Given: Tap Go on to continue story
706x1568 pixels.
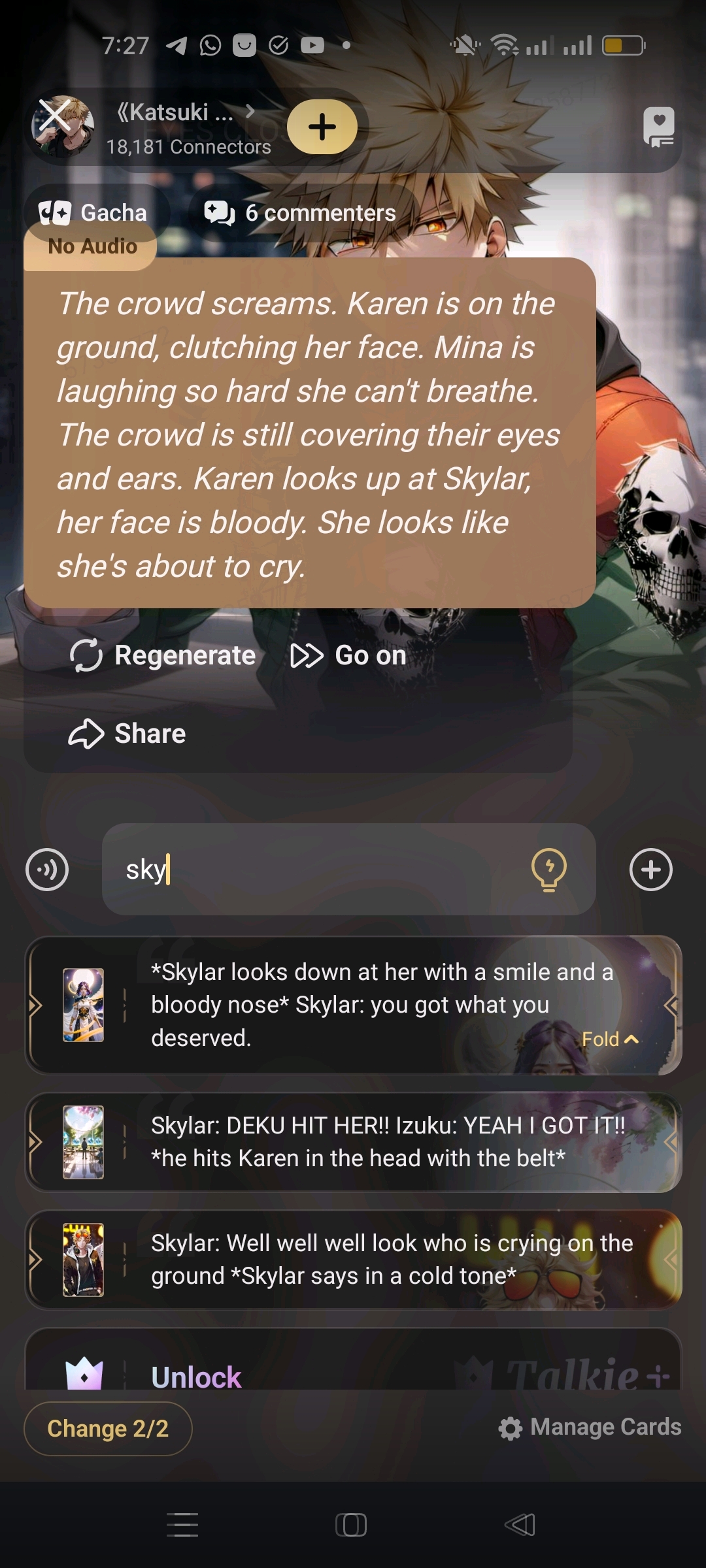Looking at the screenshot, I should 349,656.
